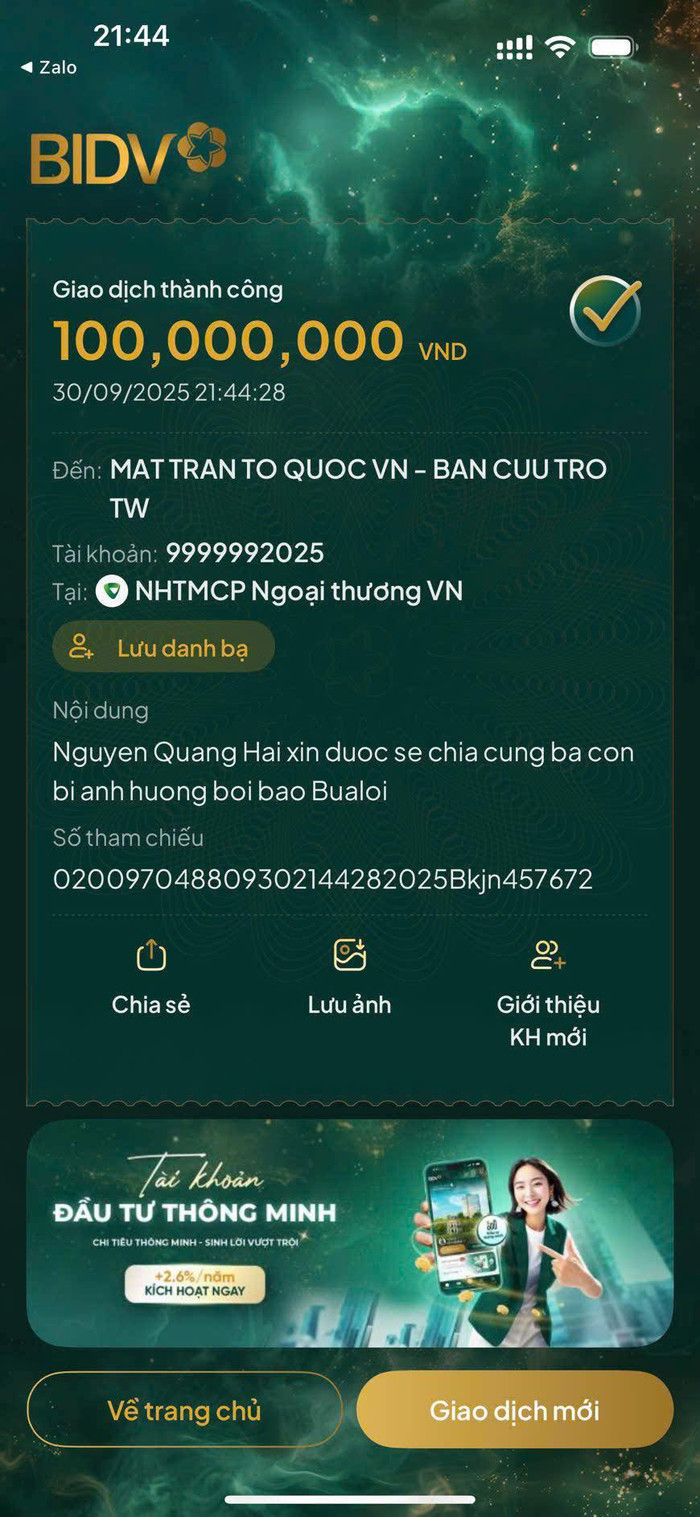
Task: Save receipt image with Lưu ảnh
Action: point(349,978)
